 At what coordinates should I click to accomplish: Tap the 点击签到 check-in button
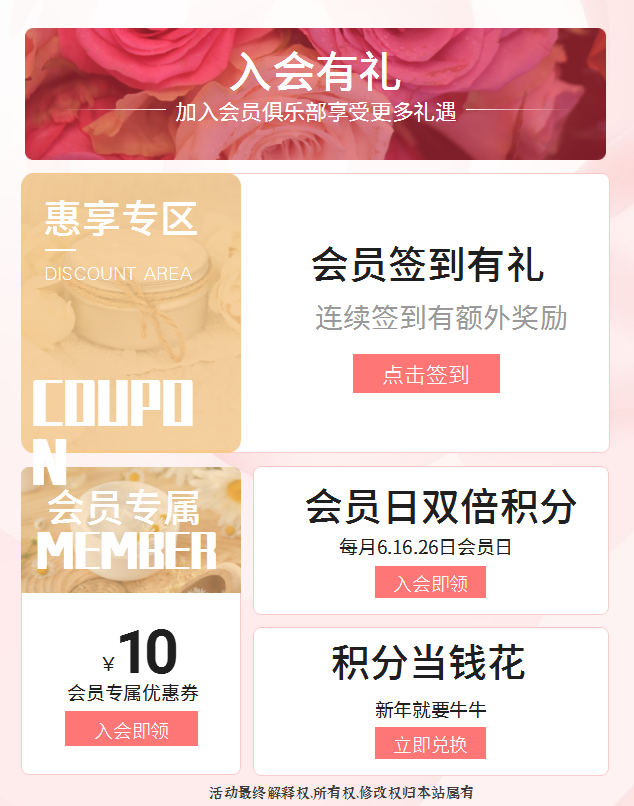(426, 374)
